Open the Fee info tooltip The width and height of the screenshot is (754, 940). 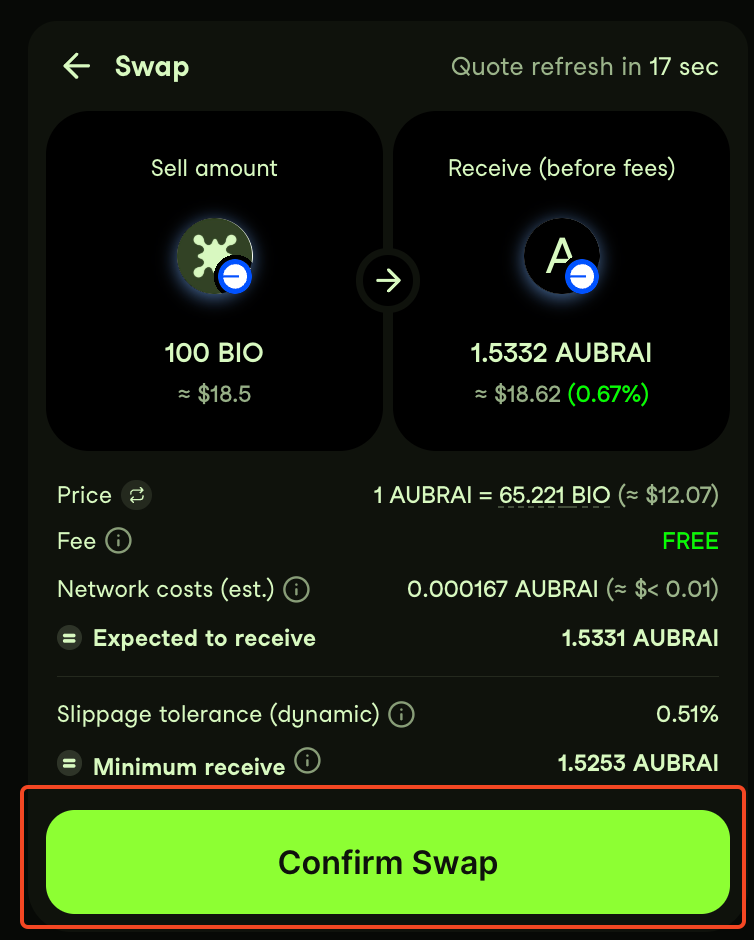coord(119,541)
